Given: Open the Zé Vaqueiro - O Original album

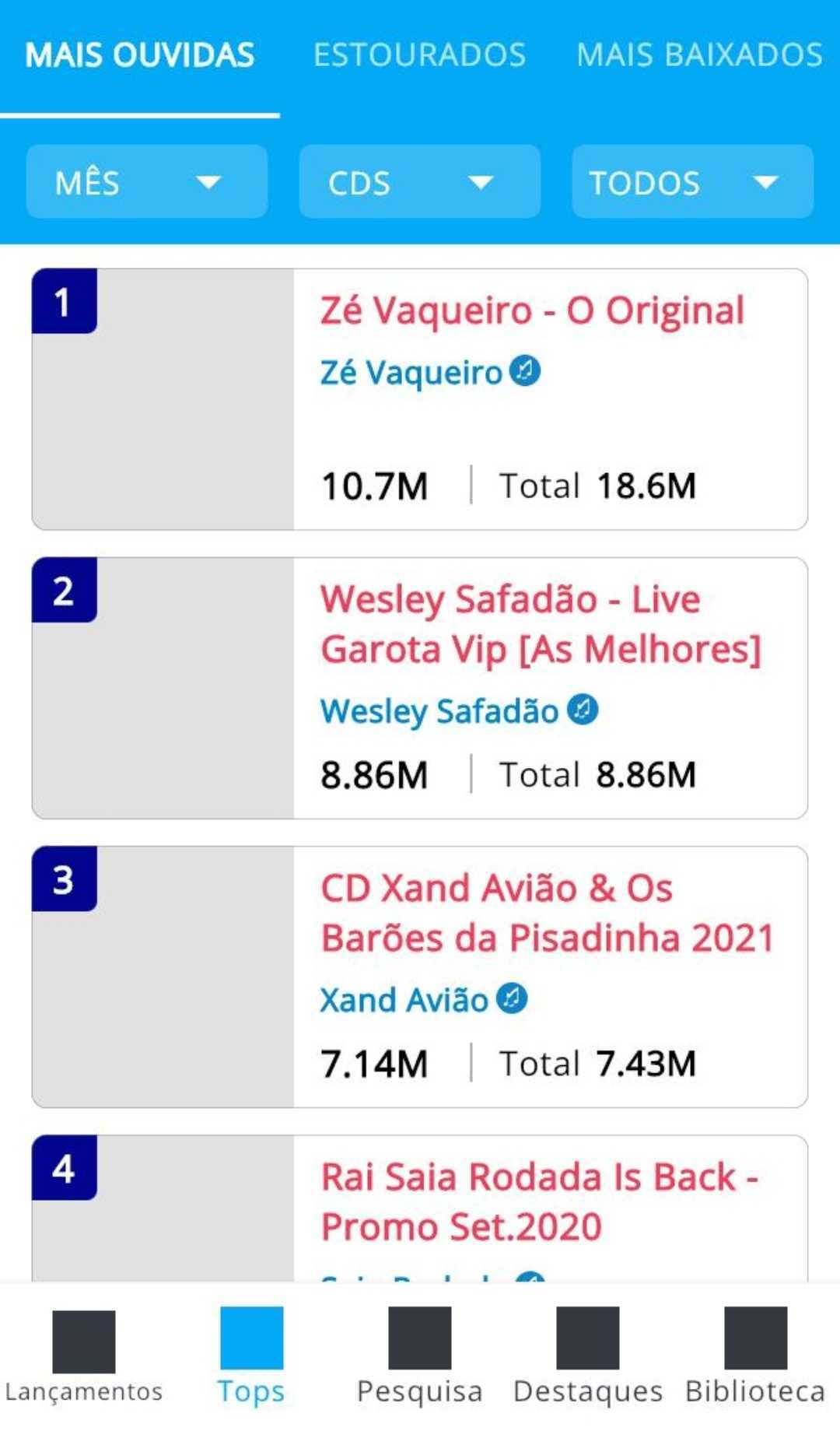Looking at the screenshot, I should click(x=532, y=310).
